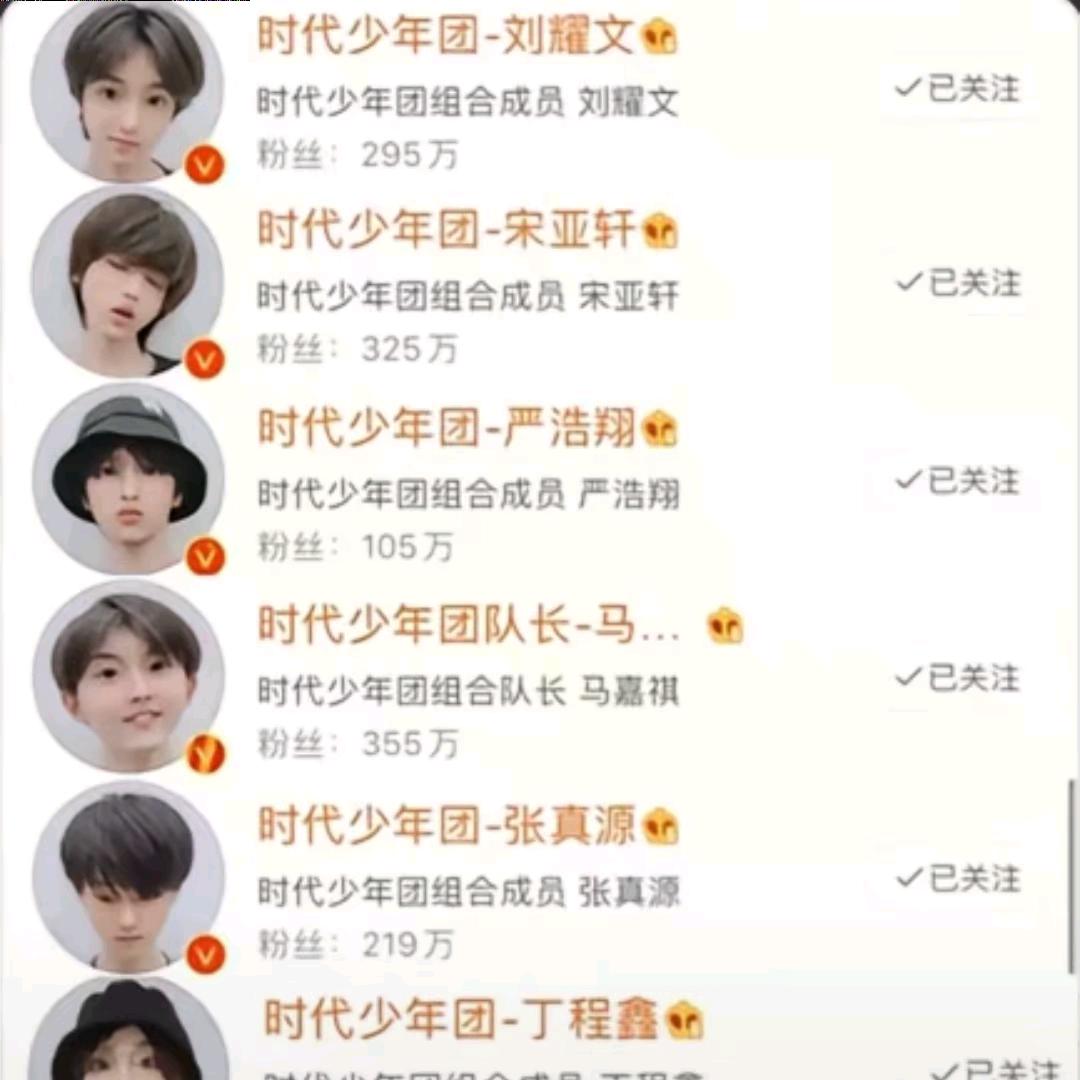Open 时代少年团-宋亚轩 profile
Screen dimensions: 1080x1080
coord(446,231)
